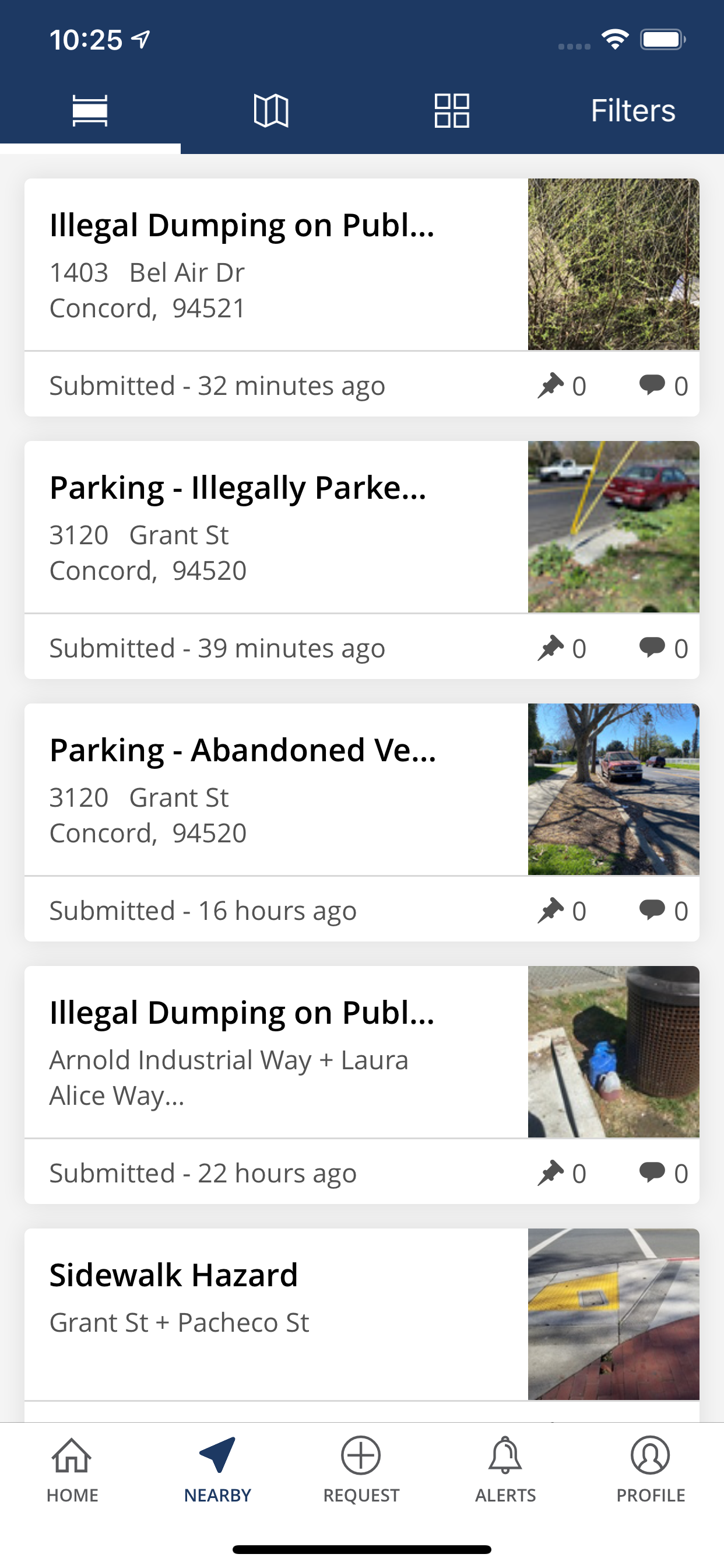Open the Filters options
The image size is (724, 1568).
click(632, 111)
